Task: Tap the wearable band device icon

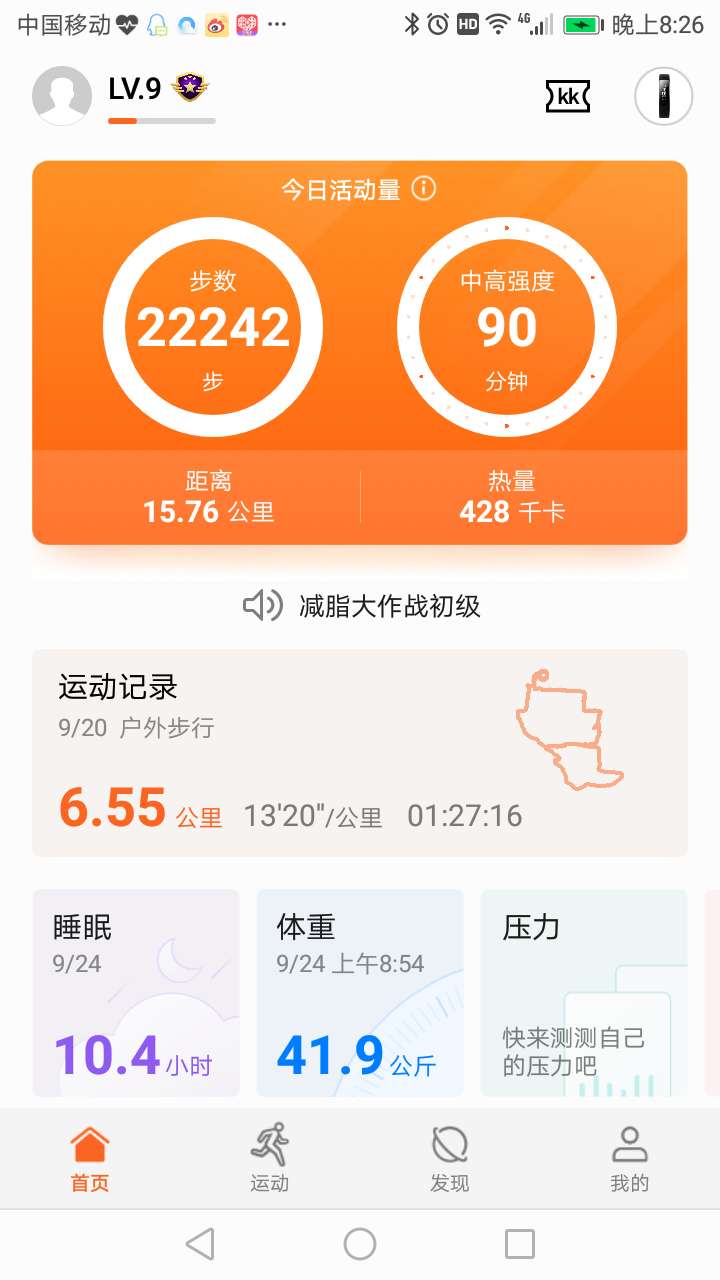Action: (x=663, y=97)
